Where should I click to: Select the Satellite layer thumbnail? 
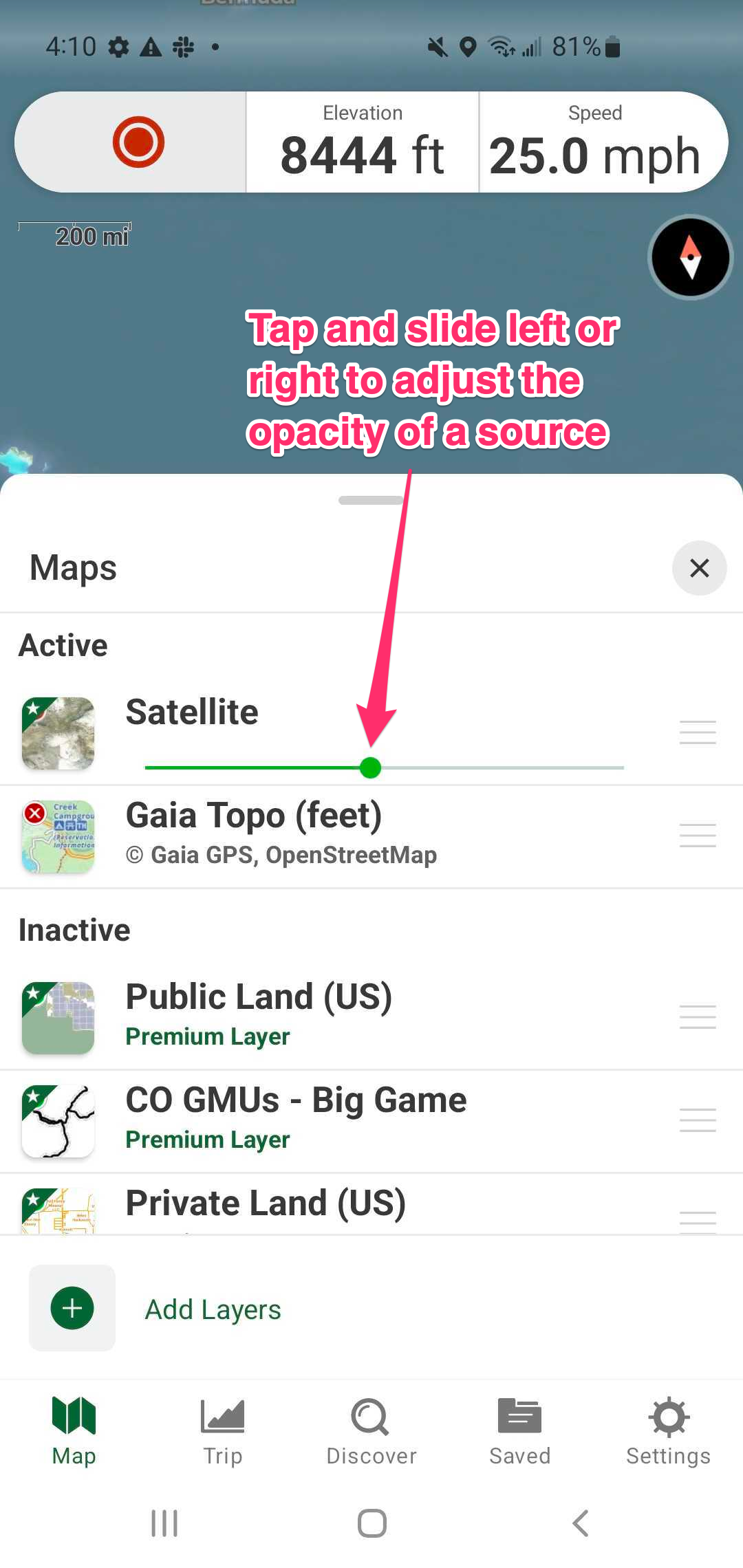pos(58,733)
